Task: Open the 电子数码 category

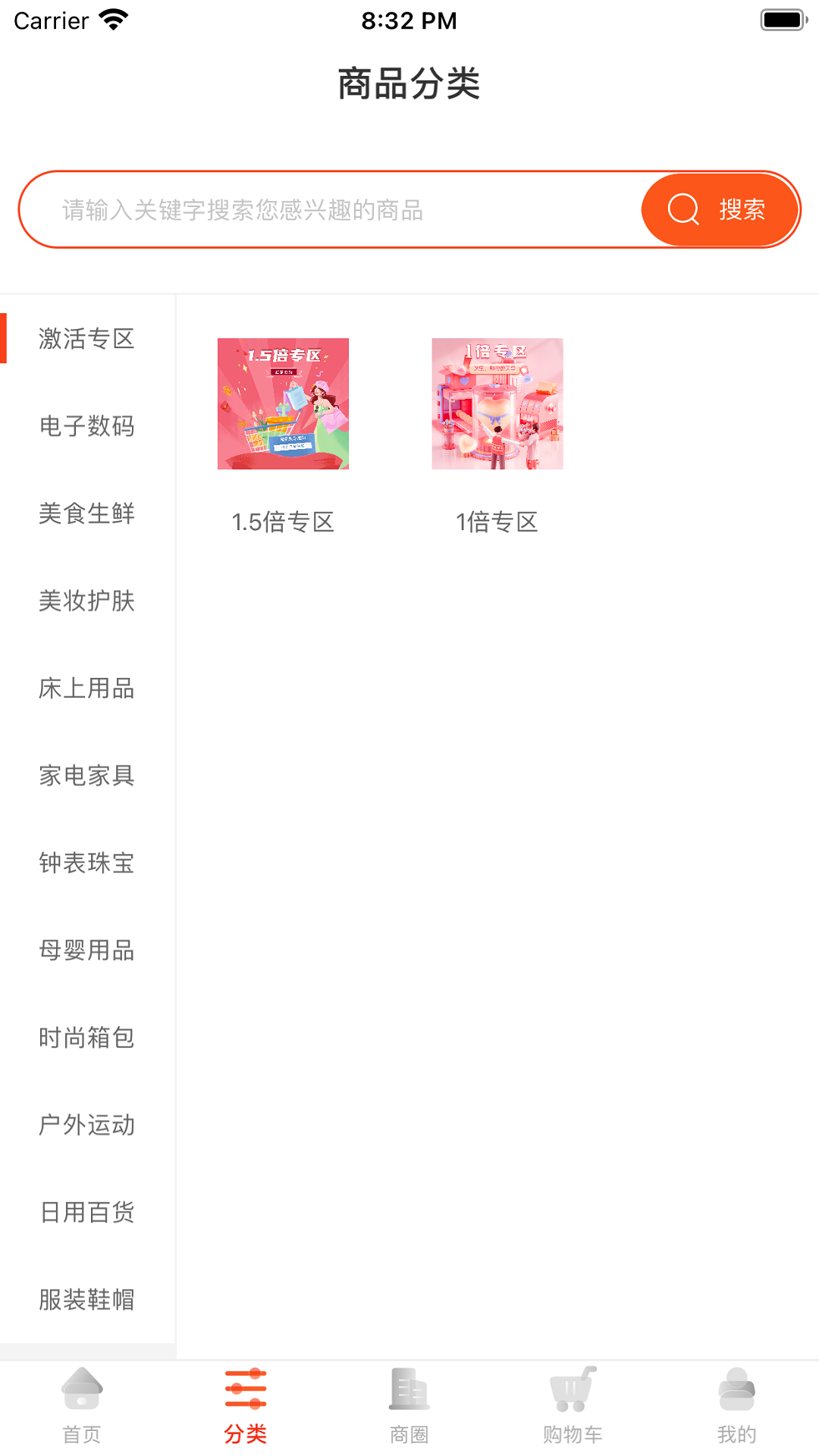Action: pyautogui.click(x=87, y=426)
